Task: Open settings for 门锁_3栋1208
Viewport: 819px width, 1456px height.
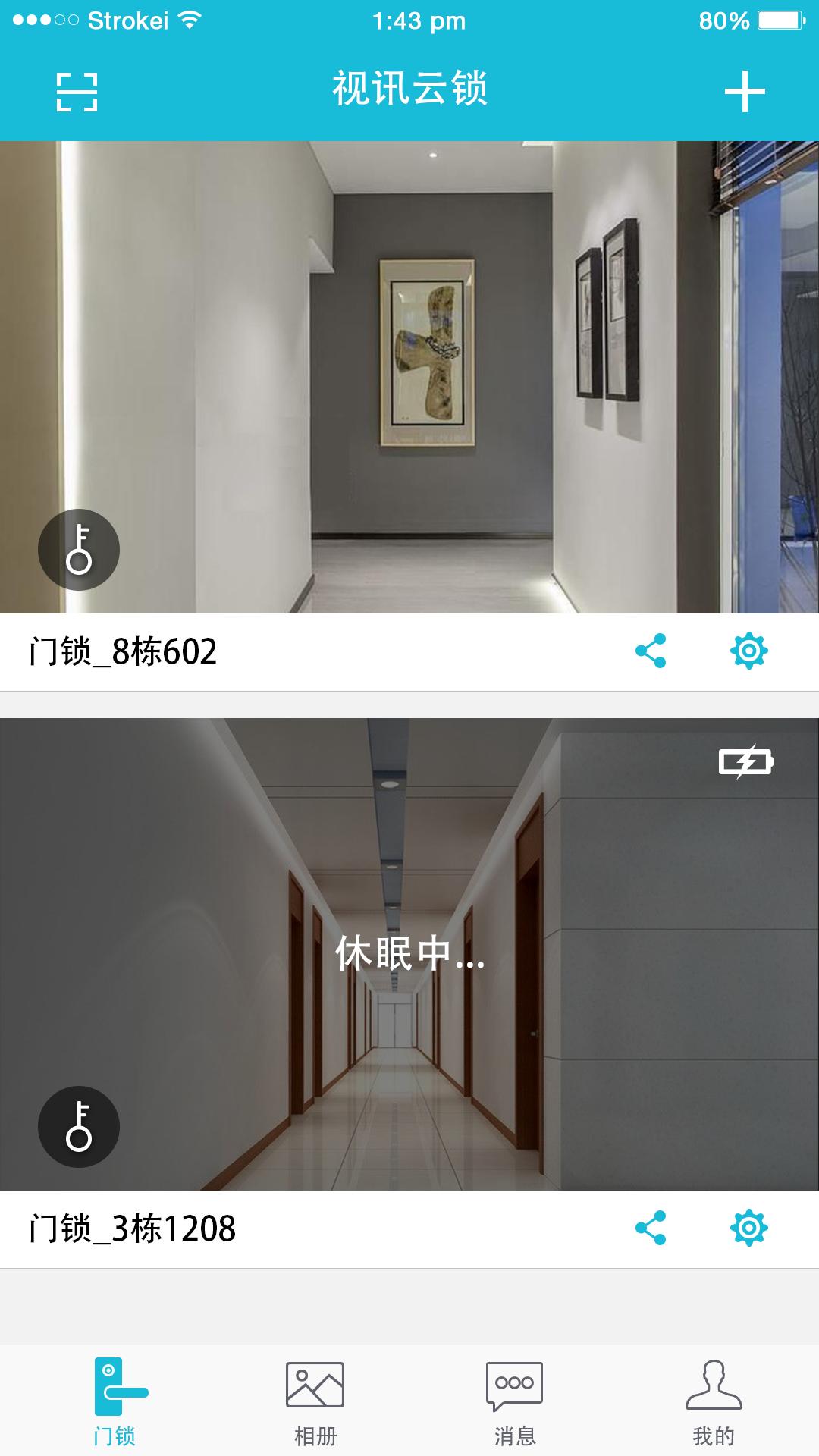Action: pos(749,1228)
